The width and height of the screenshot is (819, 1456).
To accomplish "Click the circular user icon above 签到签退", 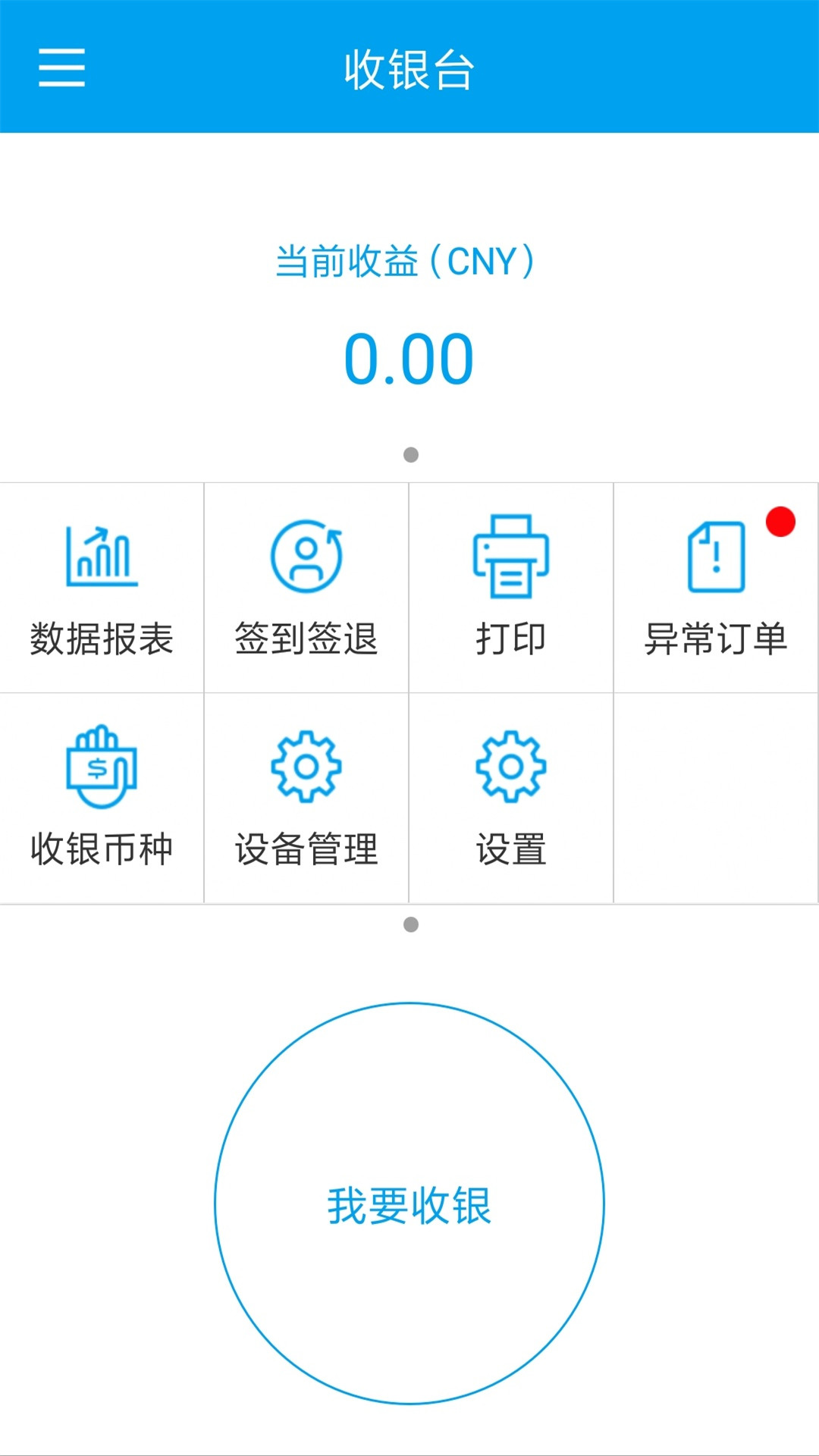I will tap(306, 557).
